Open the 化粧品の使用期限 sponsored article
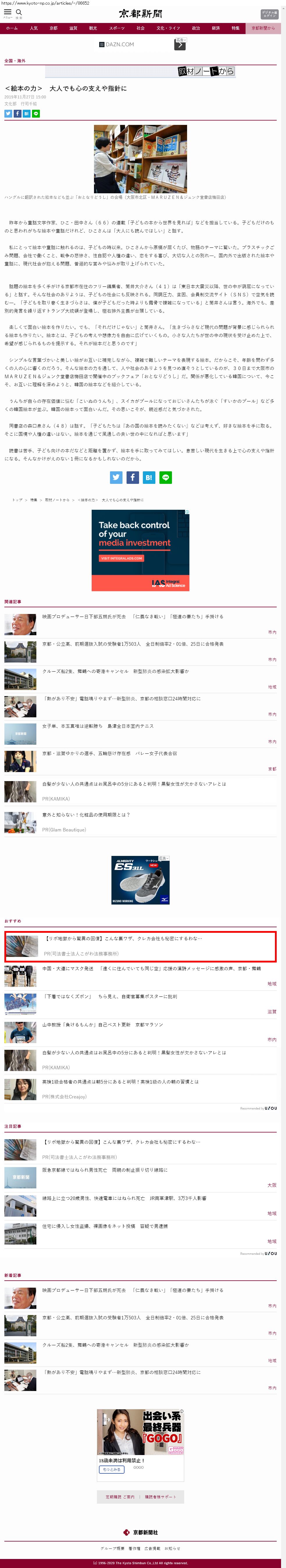 click(86, 815)
